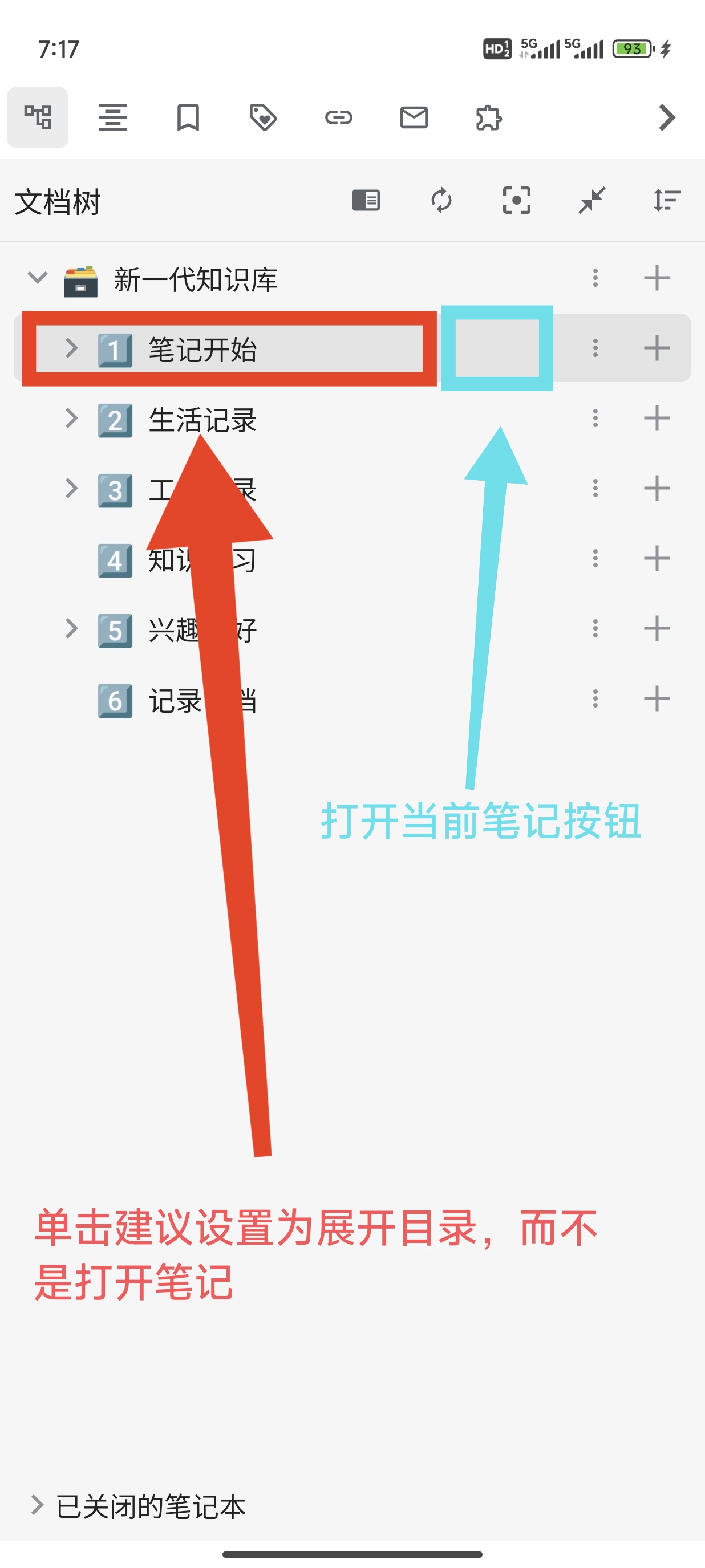The width and height of the screenshot is (705, 1568).
Task: Open the 生活记录 document
Action: coord(202,420)
